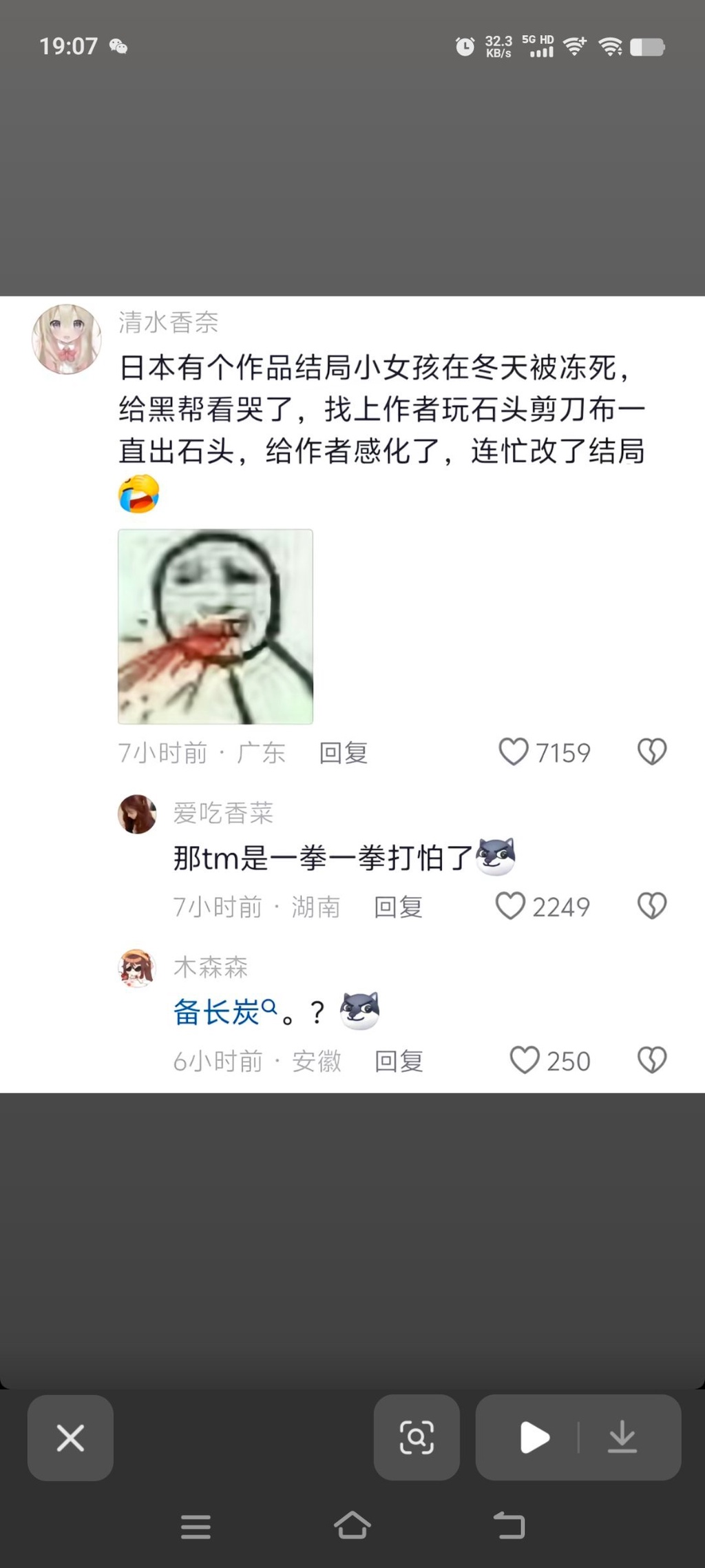Screen dimensions: 705x1568
Task: Go to the home screen
Action: [x=352, y=1525]
